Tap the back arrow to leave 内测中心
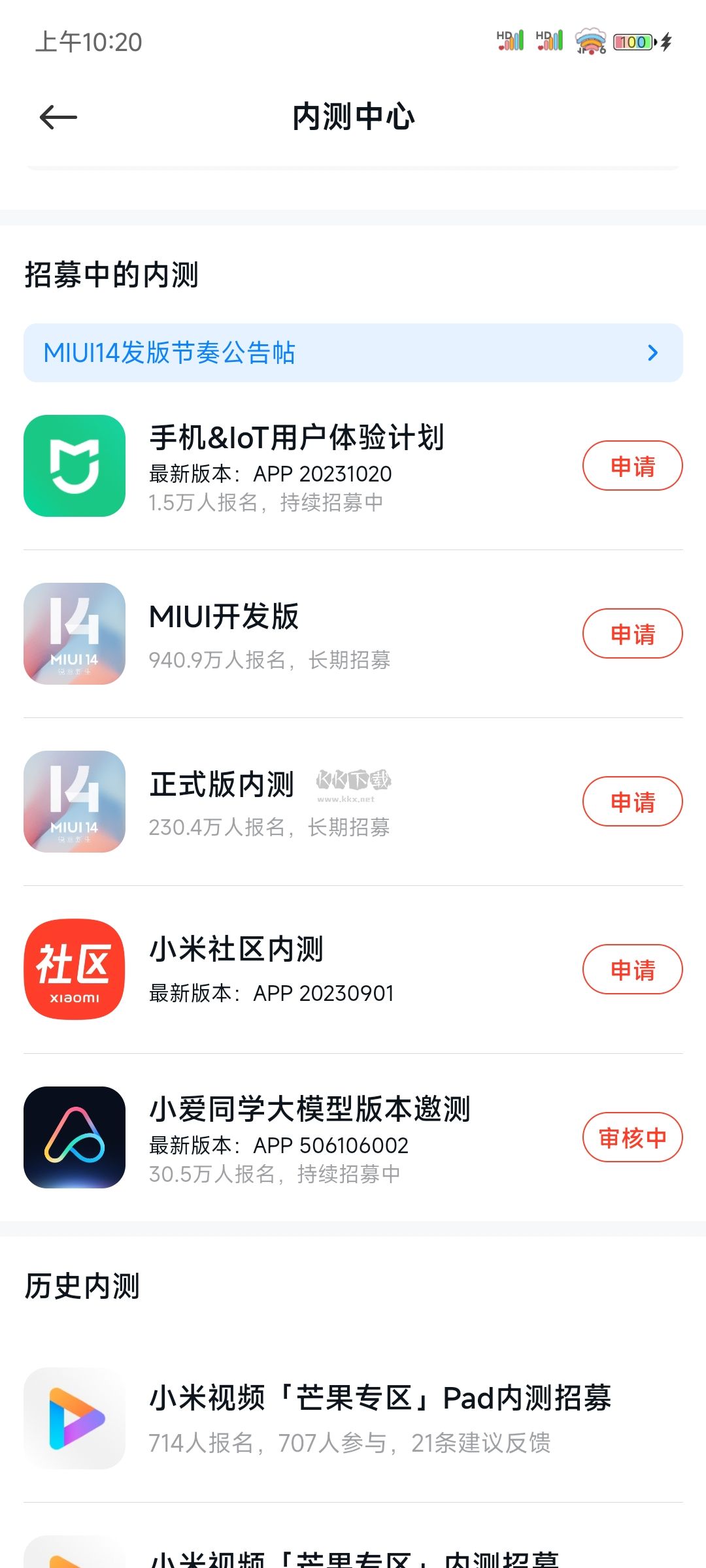706x1568 pixels. coord(56,116)
